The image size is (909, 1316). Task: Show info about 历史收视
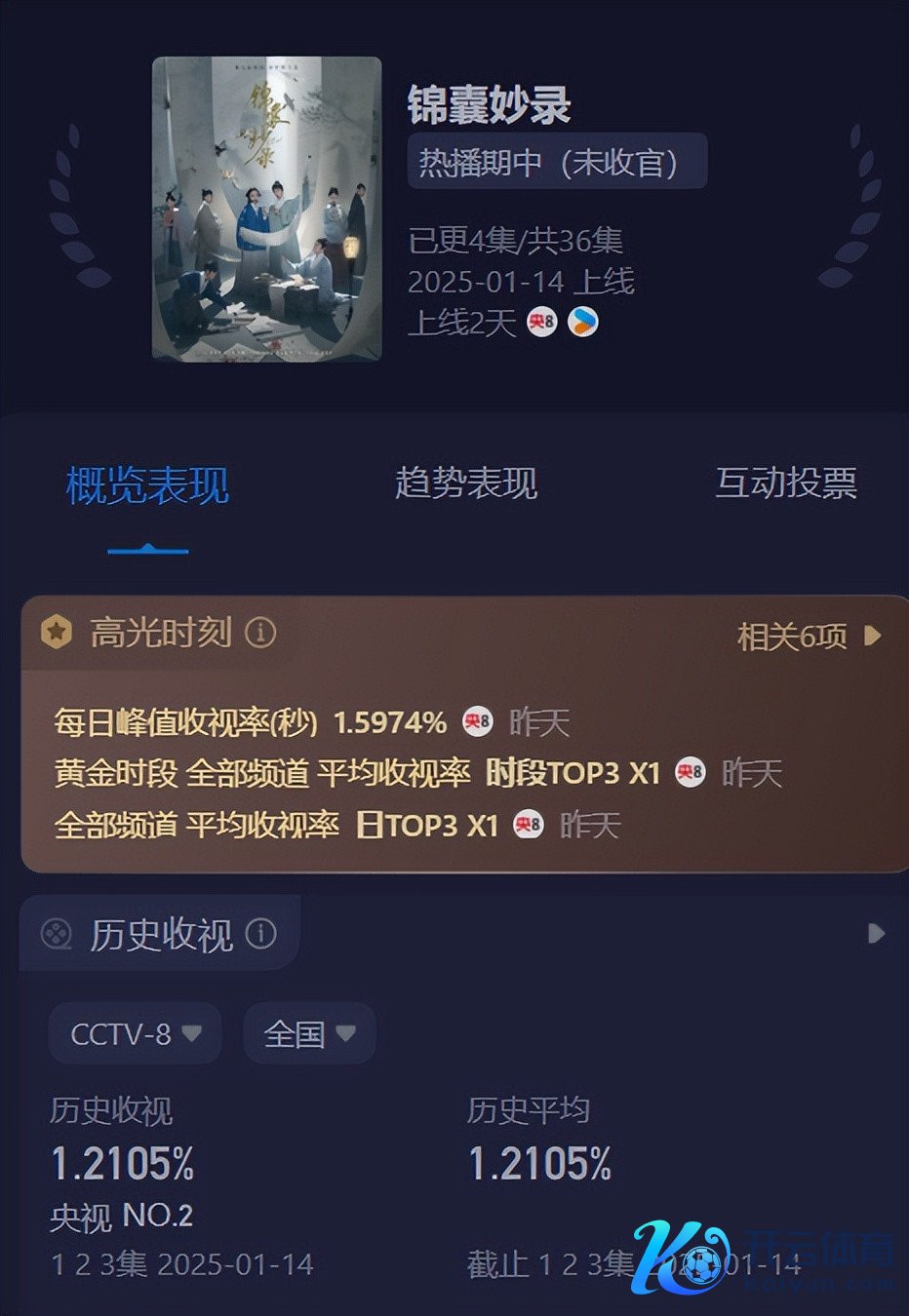pos(260,935)
